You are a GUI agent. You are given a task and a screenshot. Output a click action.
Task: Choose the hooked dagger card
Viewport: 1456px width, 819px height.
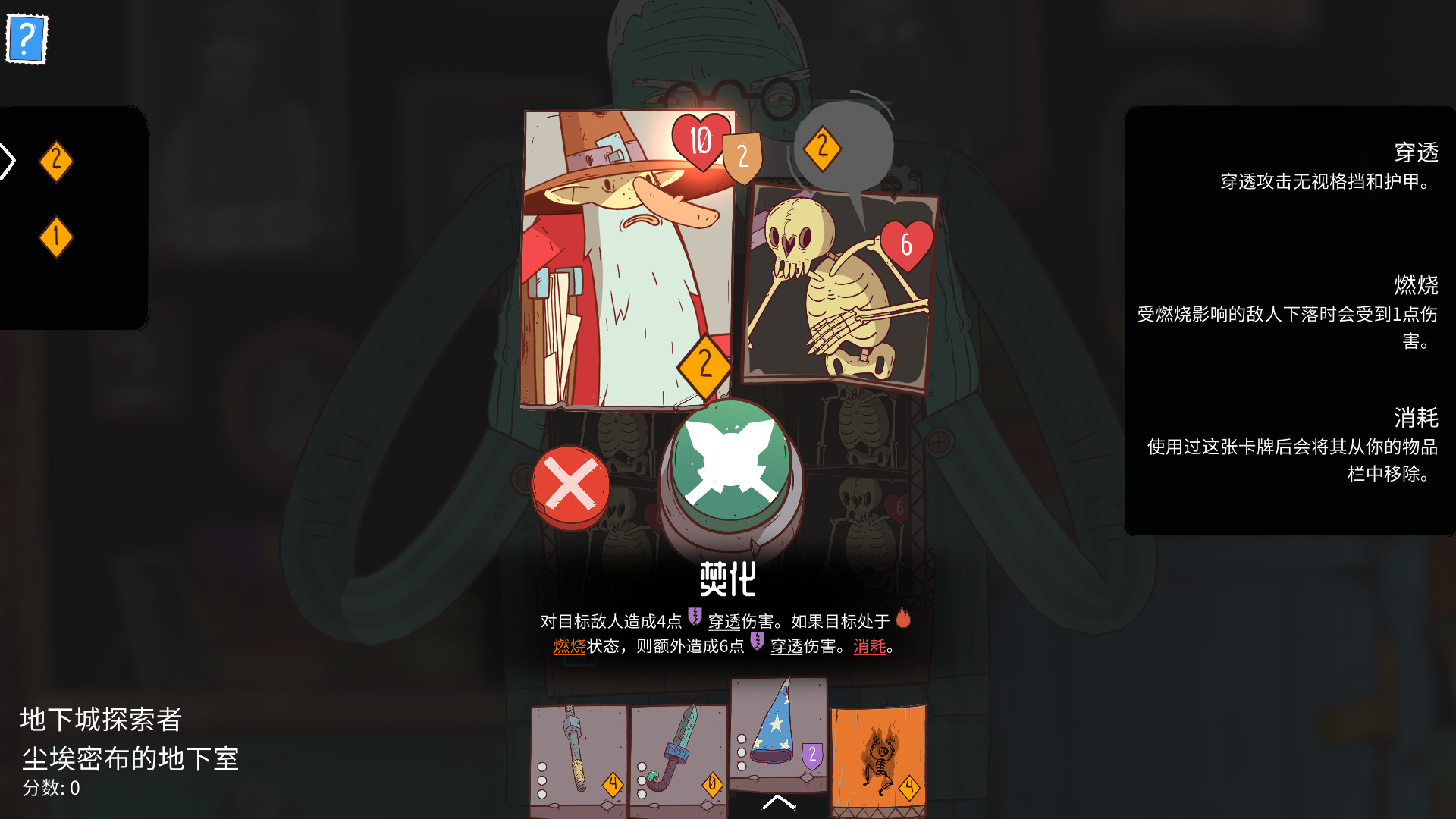tap(677, 758)
